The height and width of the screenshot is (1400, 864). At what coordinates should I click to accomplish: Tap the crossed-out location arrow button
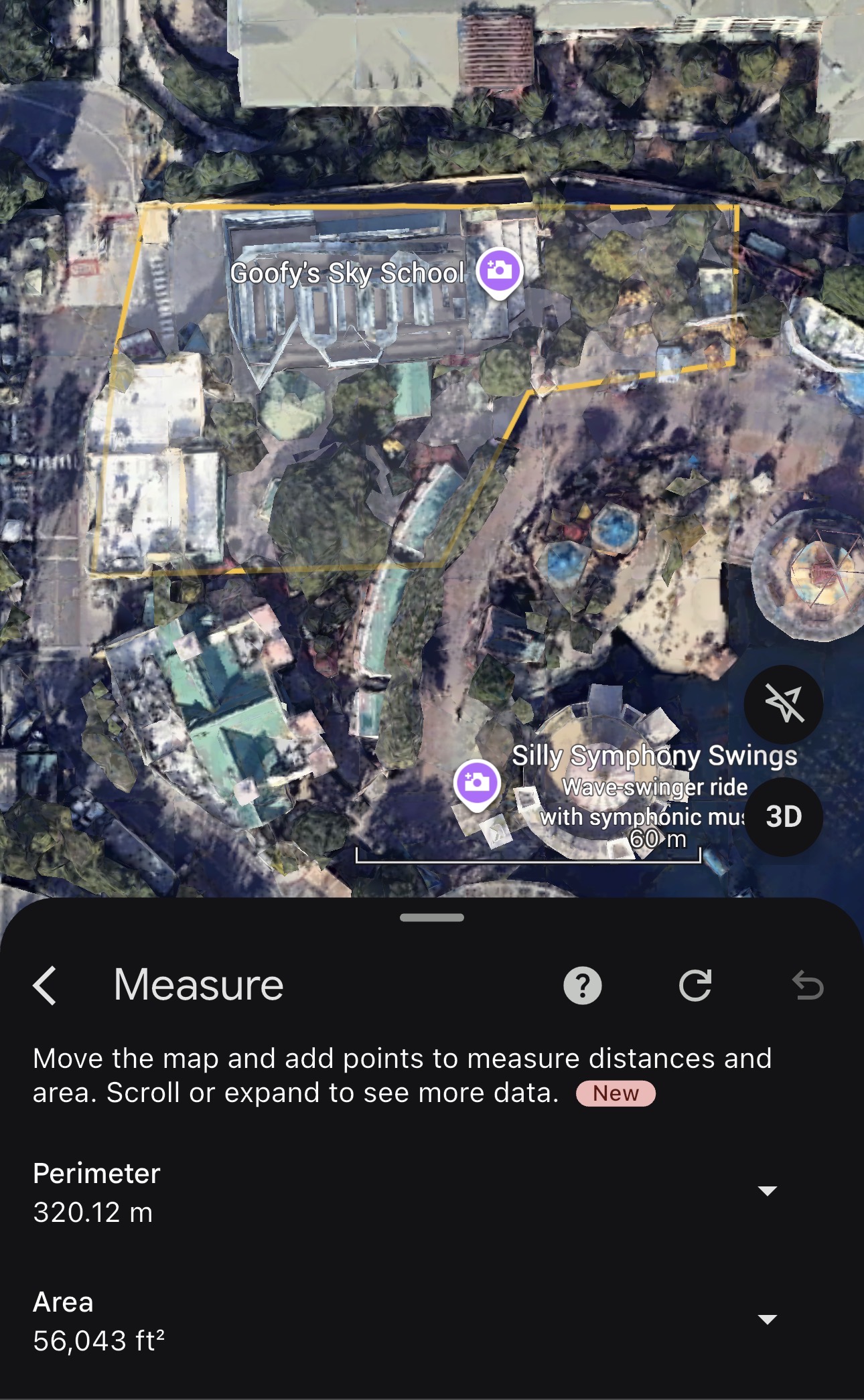point(783,704)
